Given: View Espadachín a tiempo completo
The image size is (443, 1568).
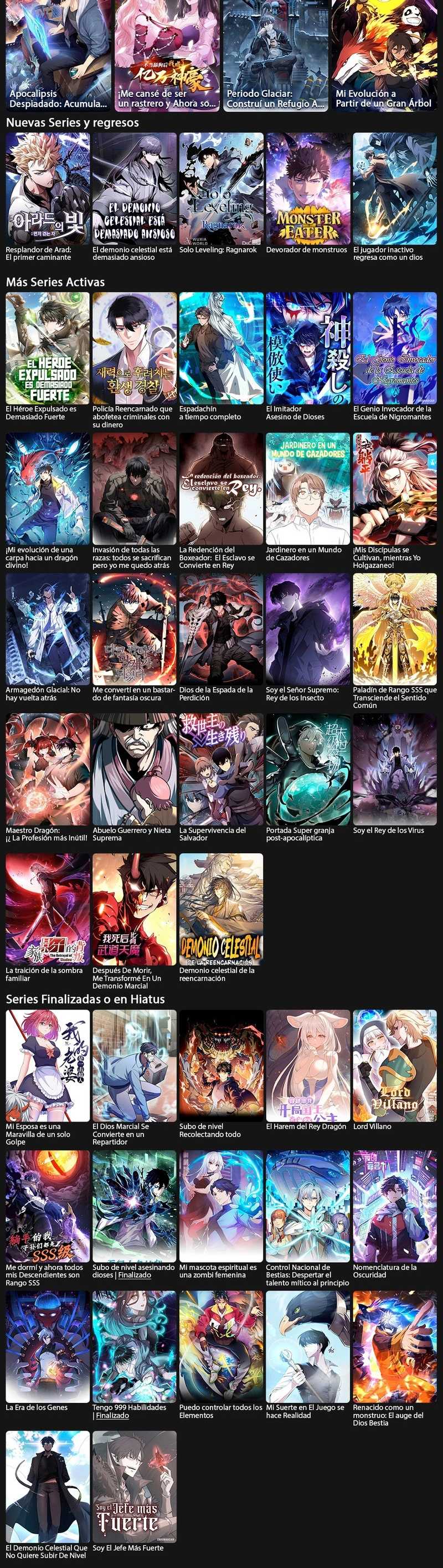Looking at the screenshot, I should tap(221, 348).
